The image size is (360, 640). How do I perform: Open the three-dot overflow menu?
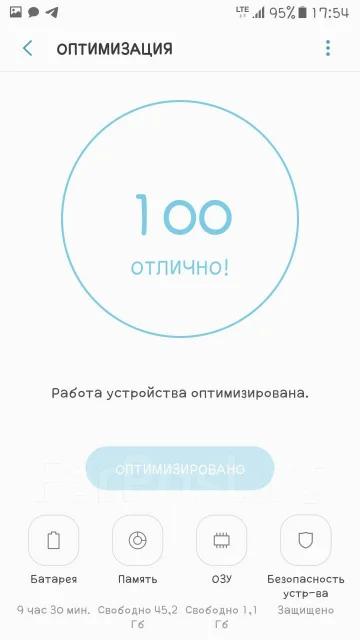328,49
